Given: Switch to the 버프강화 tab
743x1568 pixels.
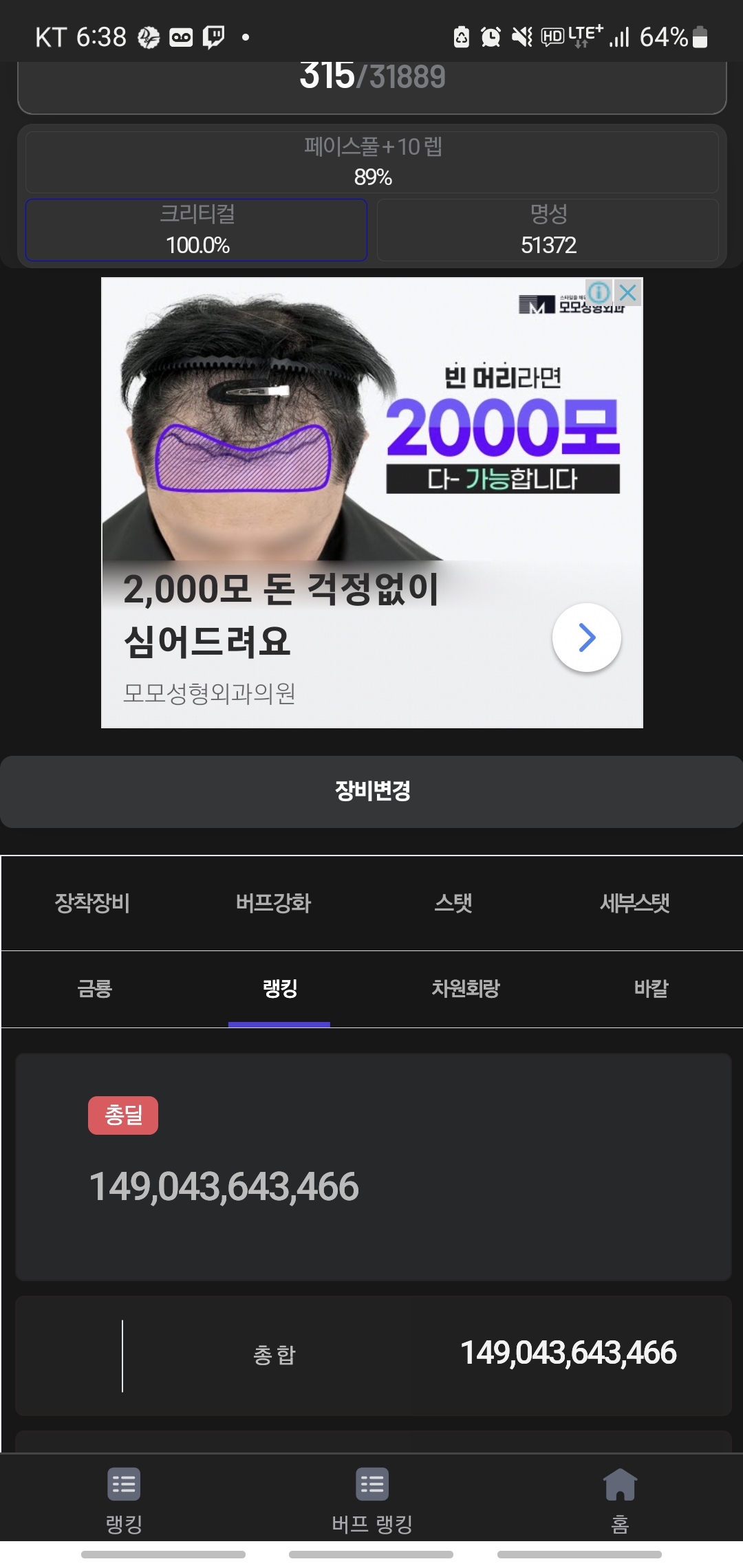Looking at the screenshot, I should coord(274,902).
